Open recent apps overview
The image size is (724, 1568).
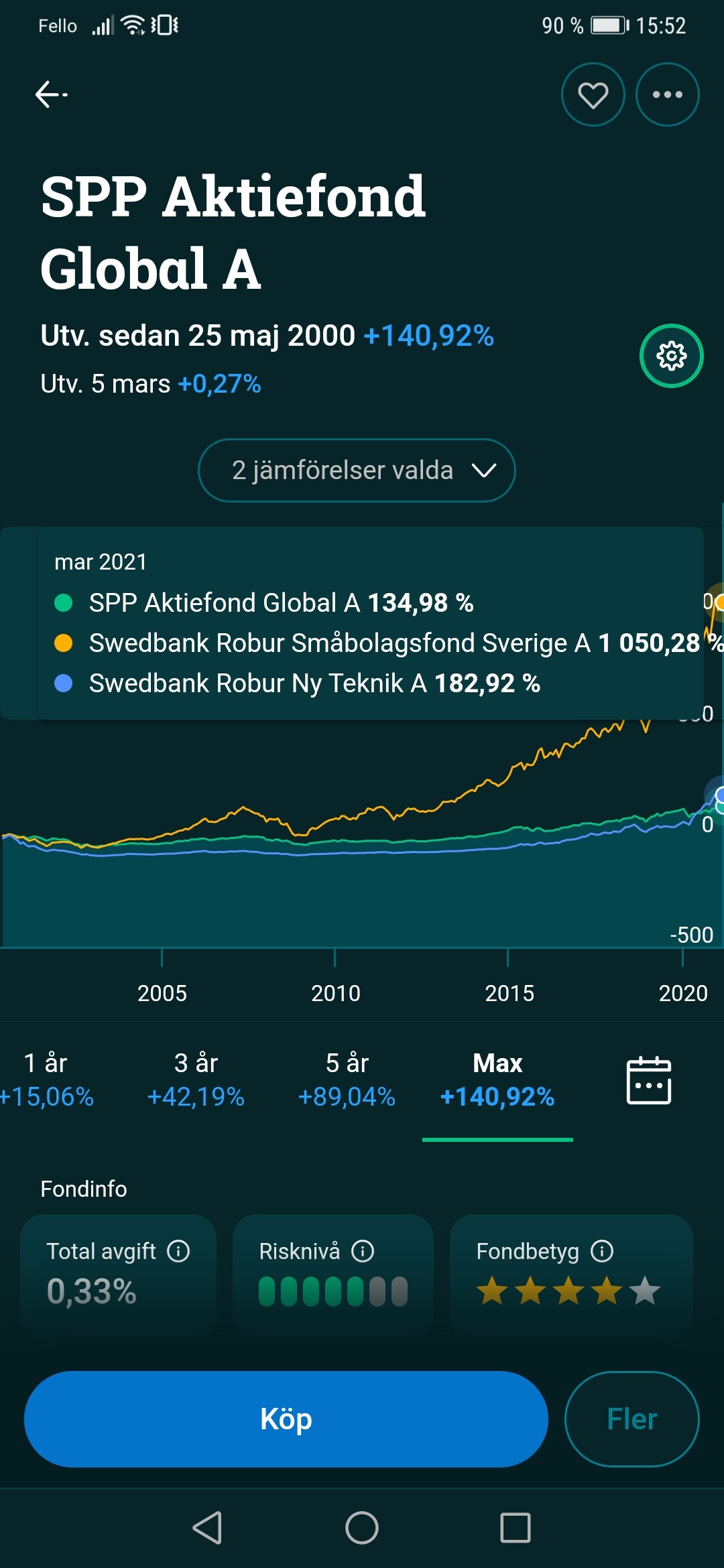[x=516, y=1528]
